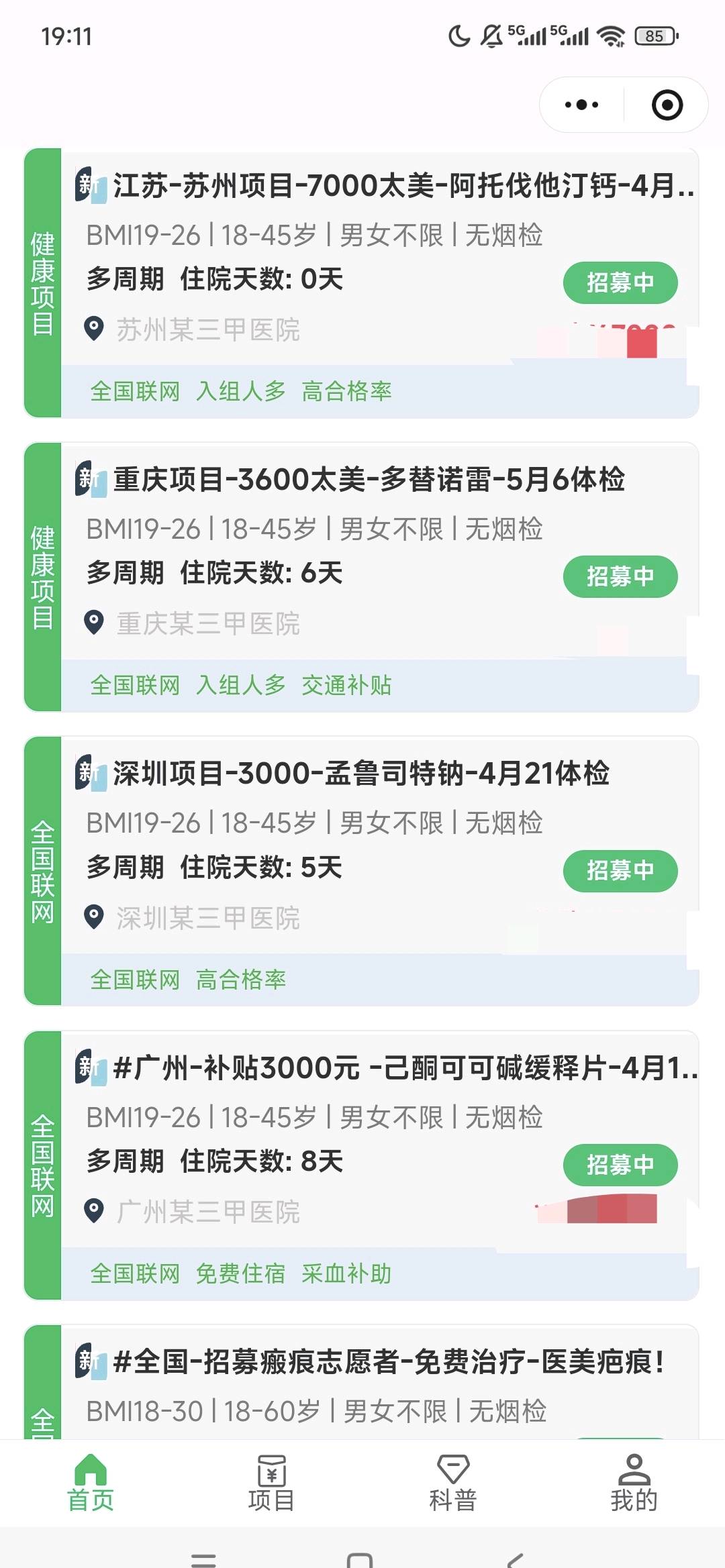
Task: Click the location pin beside 深圳某三甲医院
Action: tap(94, 917)
